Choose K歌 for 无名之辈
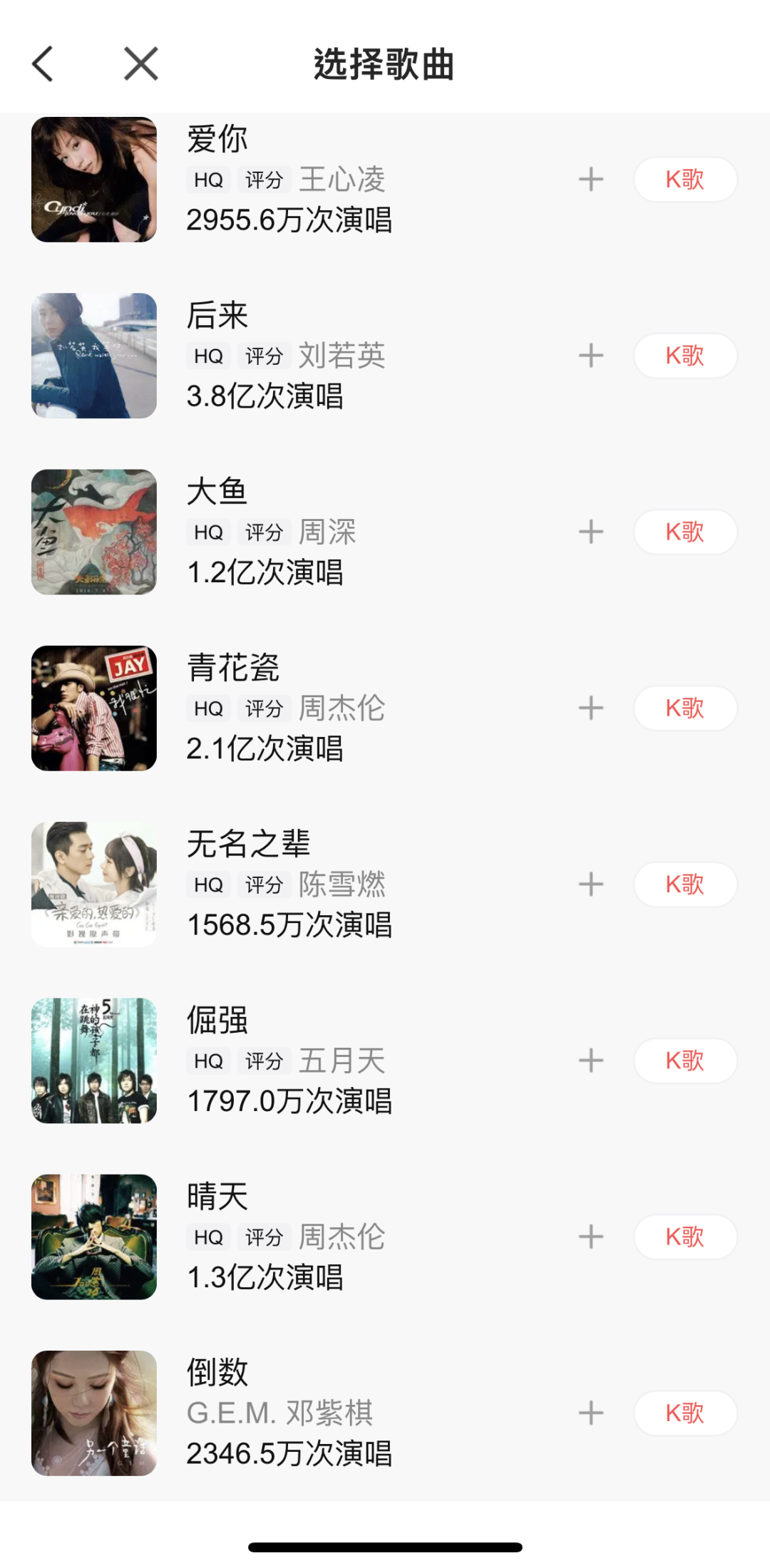Screen dimensions: 770x1568 click(x=685, y=884)
